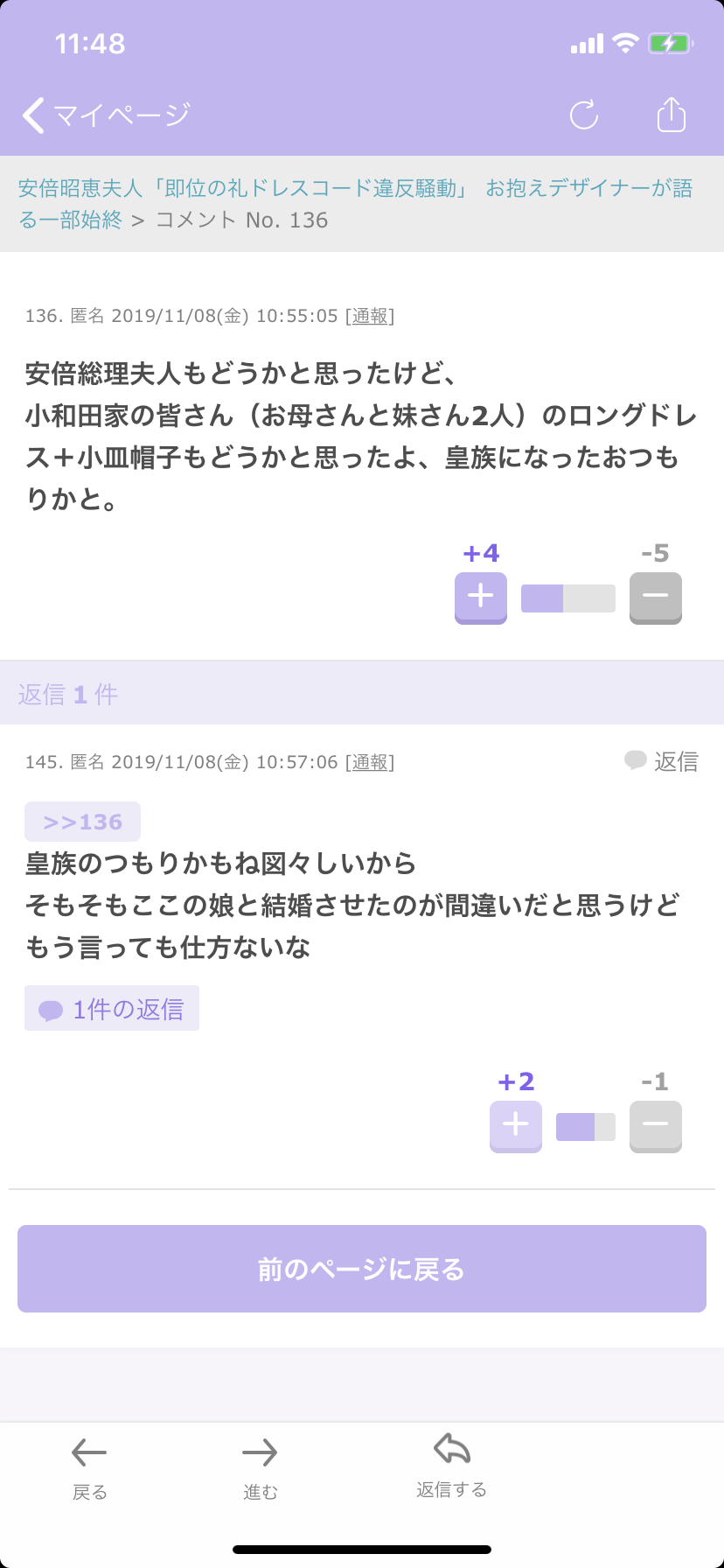Tap 返信する in bottom toolbar
This screenshot has height=1568, width=724.
coord(452,1466)
